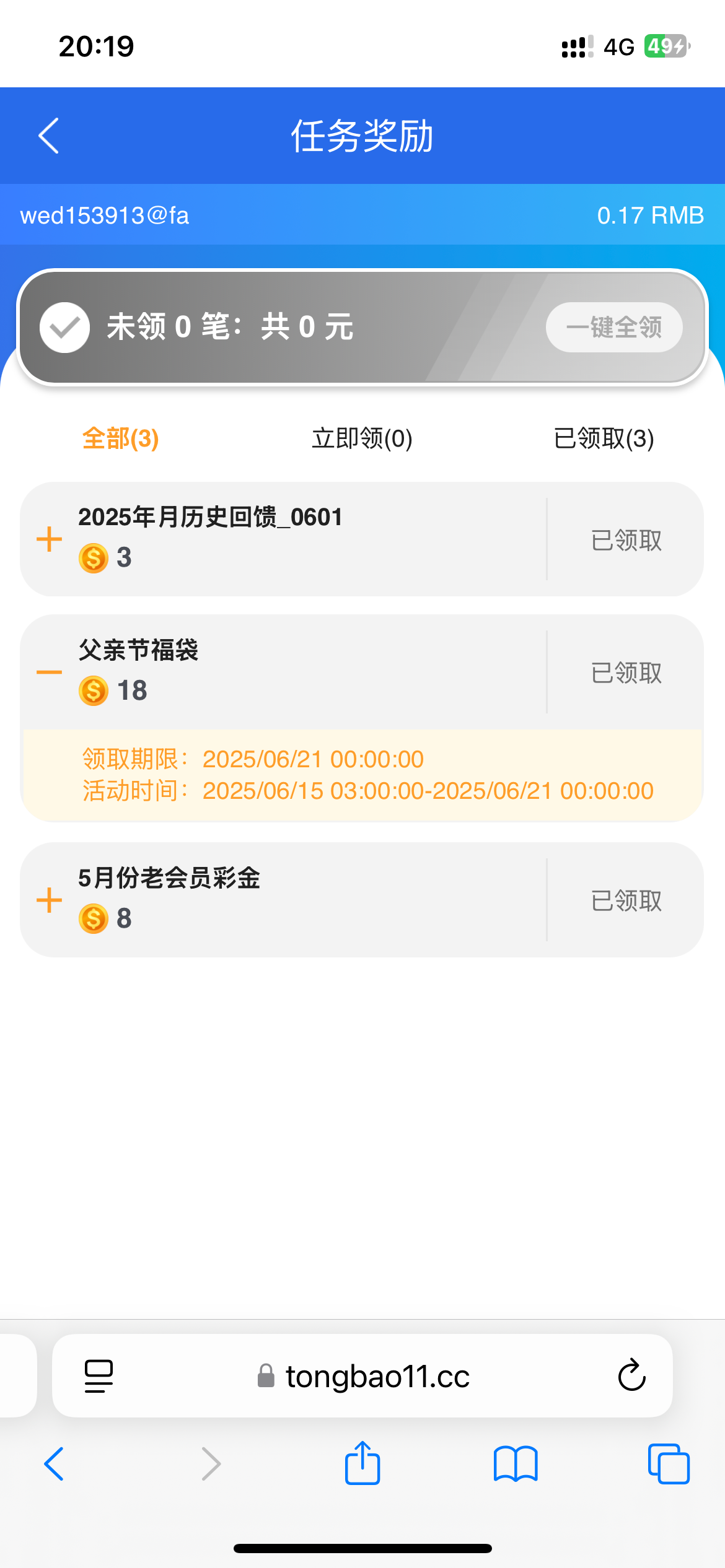
Task: Tap 已领取 button for 5月份老会员彩金
Action: click(626, 900)
